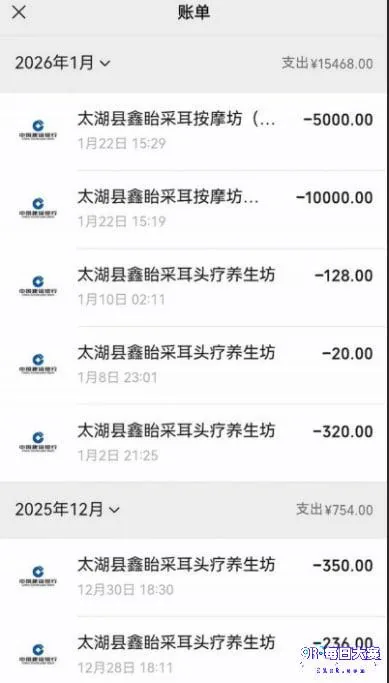Open the -350.00 record dated 12月30日

click(194, 578)
